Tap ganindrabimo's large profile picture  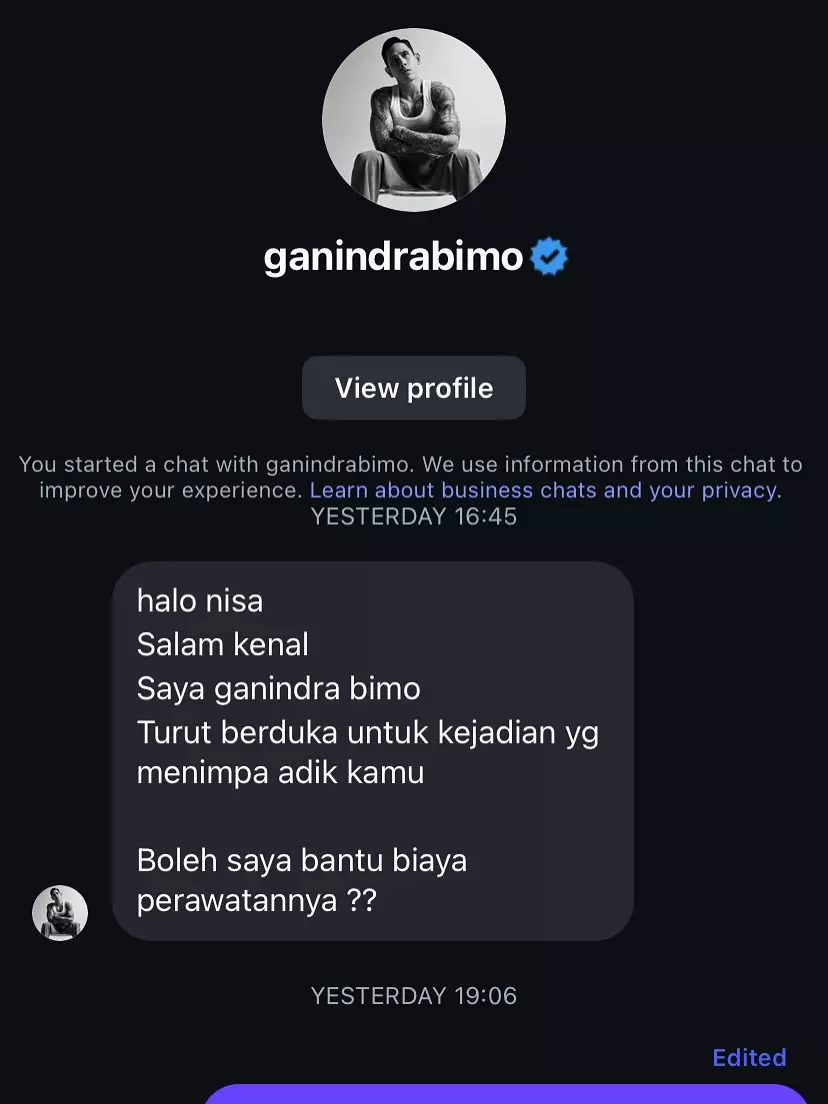coord(413,120)
